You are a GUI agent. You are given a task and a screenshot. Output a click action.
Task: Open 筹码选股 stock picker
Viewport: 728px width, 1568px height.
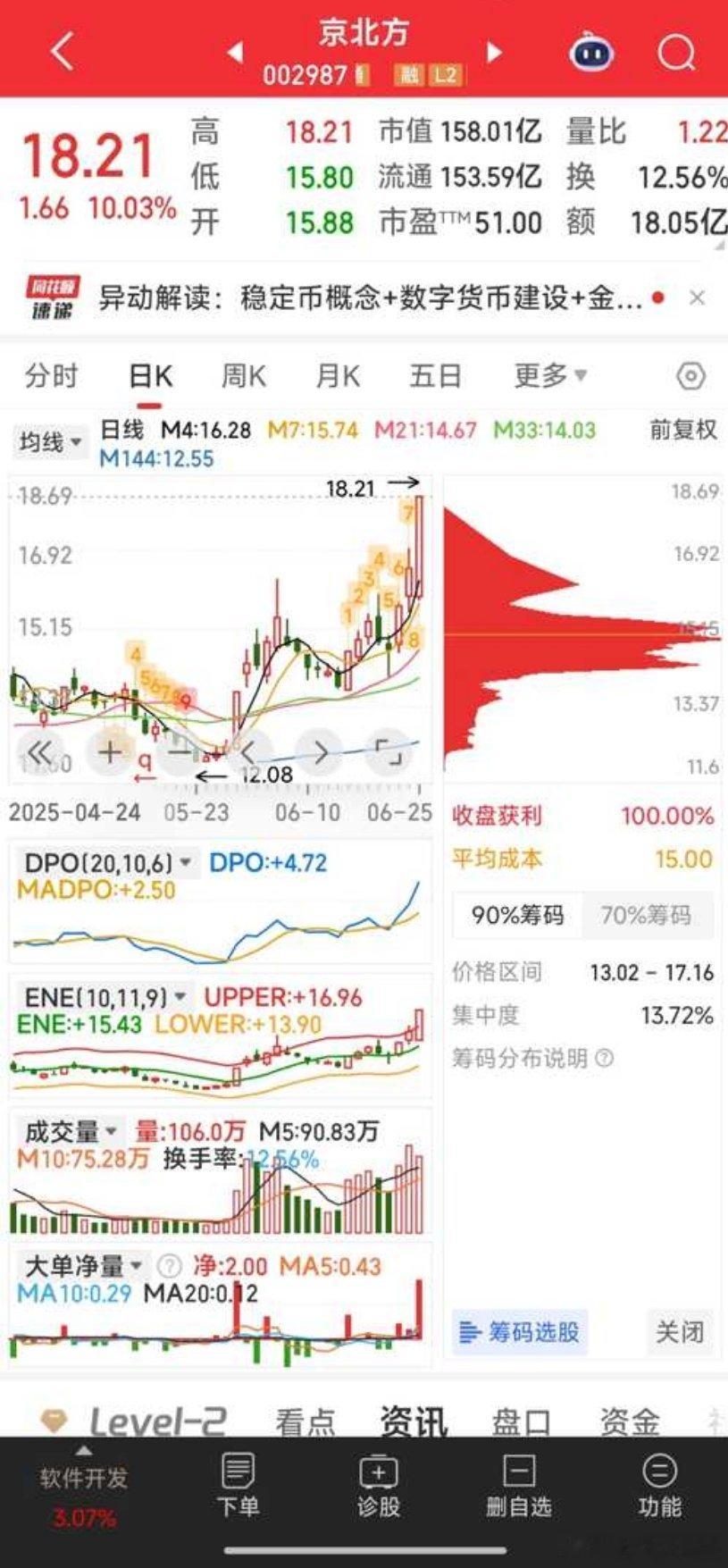[520, 1332]
